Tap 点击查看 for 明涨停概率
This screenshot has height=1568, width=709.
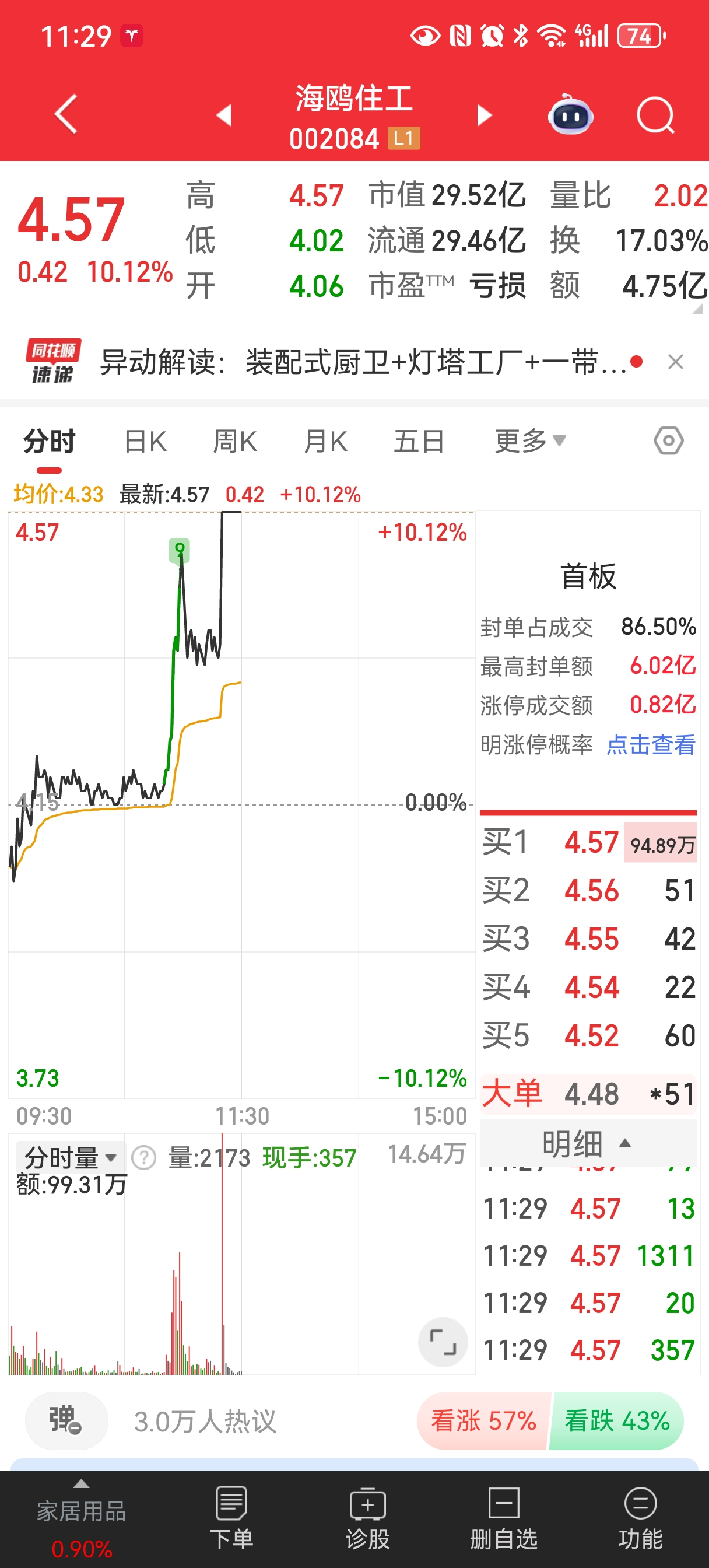pos(651,744)
